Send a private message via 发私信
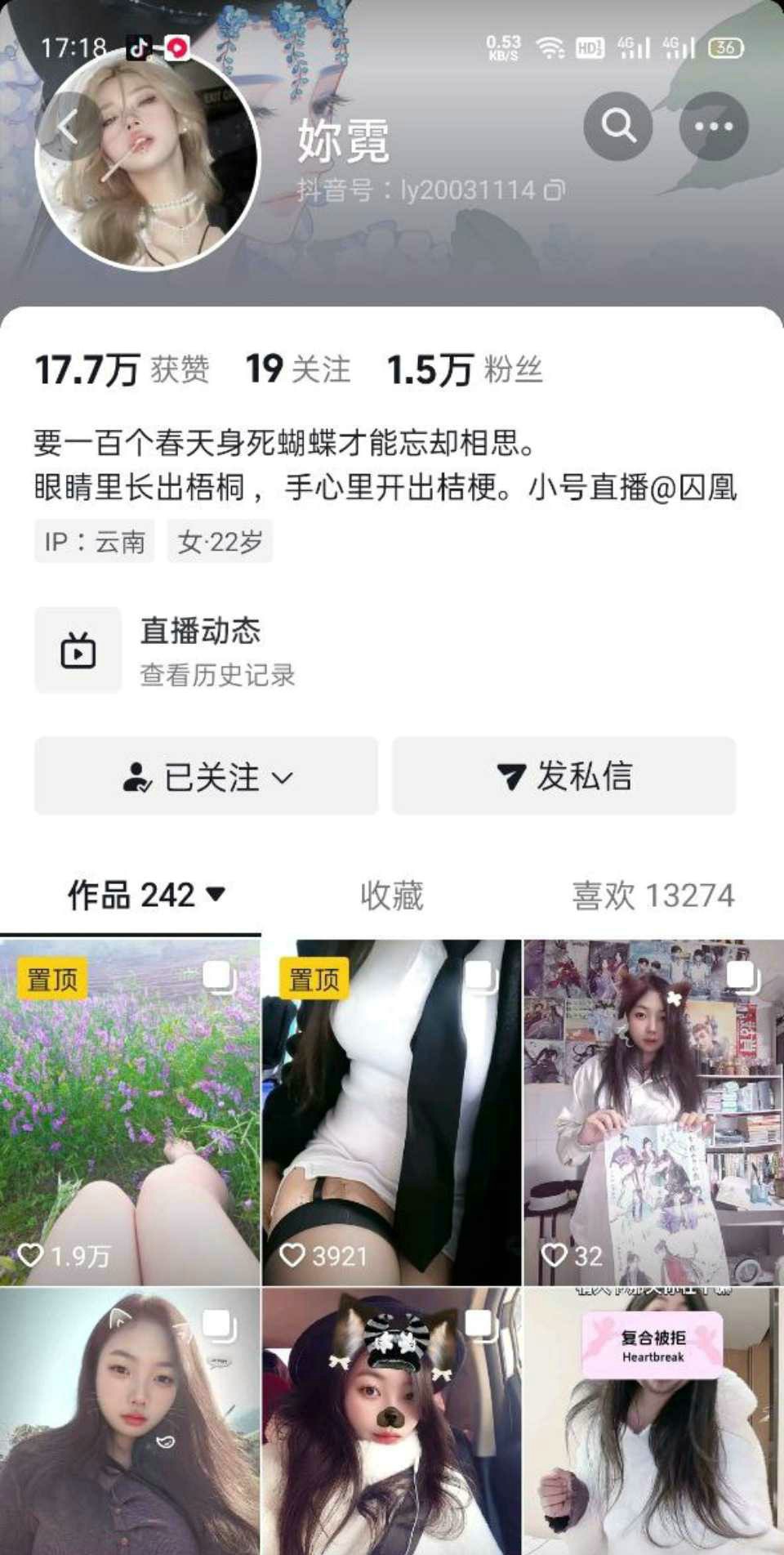The width and height of the screenshot is (784, 1555). click(x=563, y=776)
